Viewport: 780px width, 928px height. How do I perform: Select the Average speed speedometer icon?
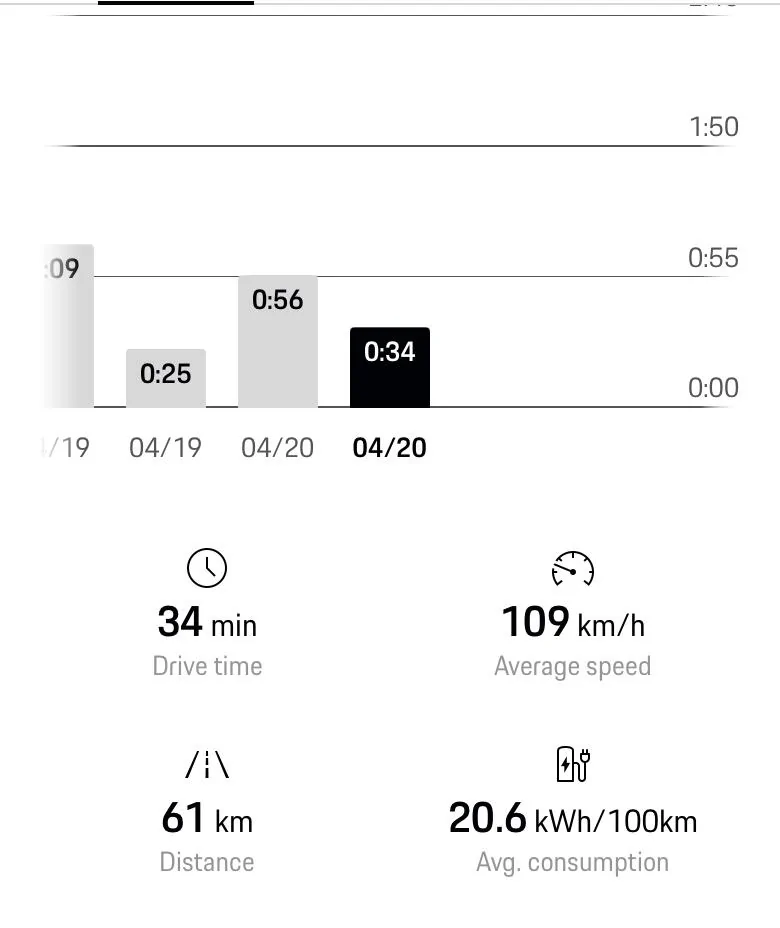(x=572, y=568)
